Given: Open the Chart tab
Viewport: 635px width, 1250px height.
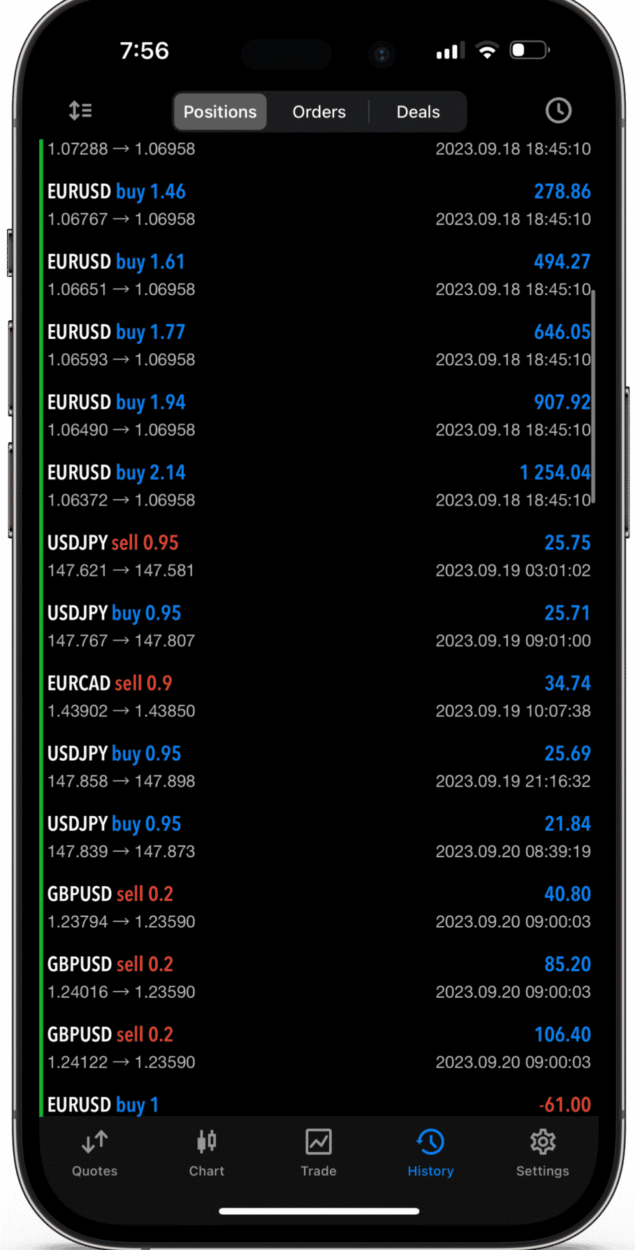Looking at the screenshot, I should 207,1152.
